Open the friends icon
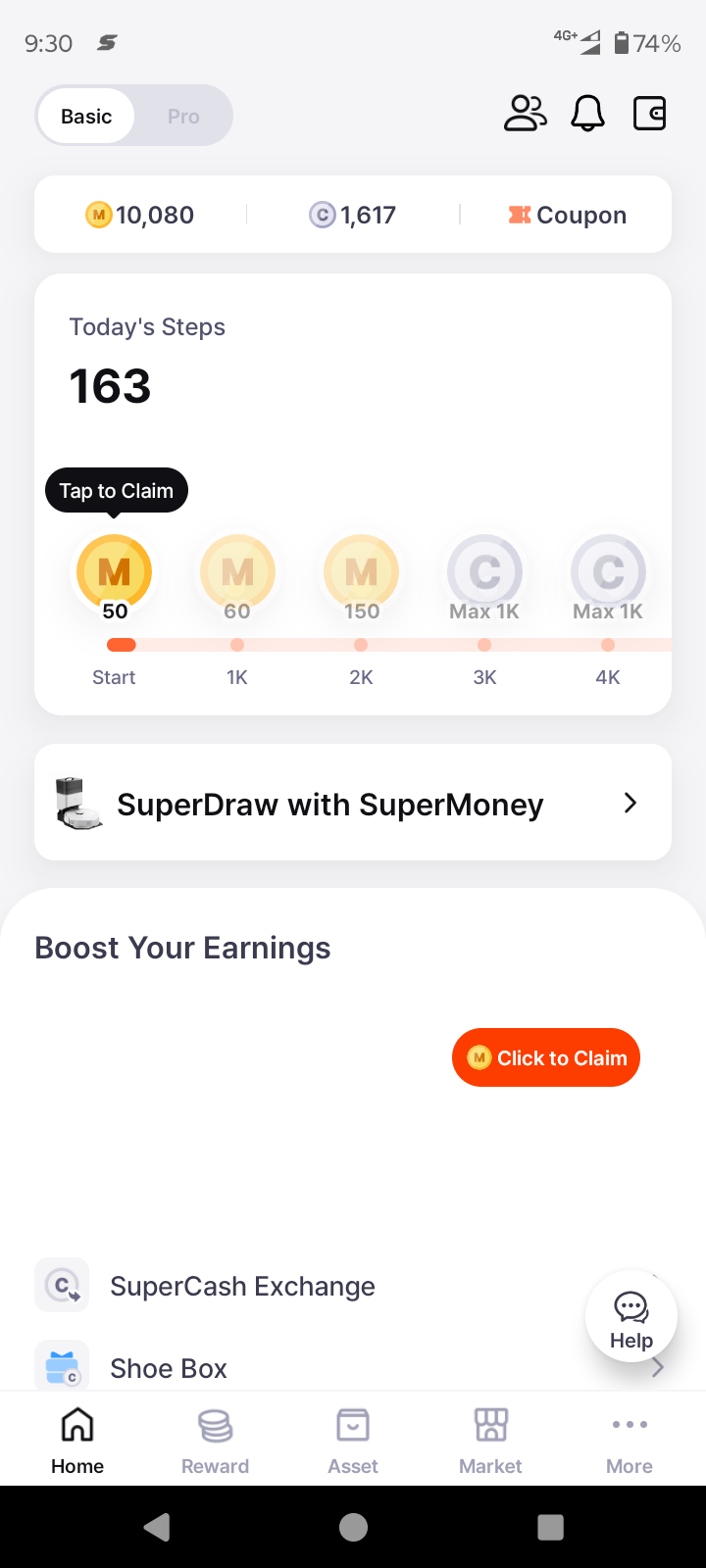The height and width of the screenshot is (1568, 706). click(x=525, y=114)
